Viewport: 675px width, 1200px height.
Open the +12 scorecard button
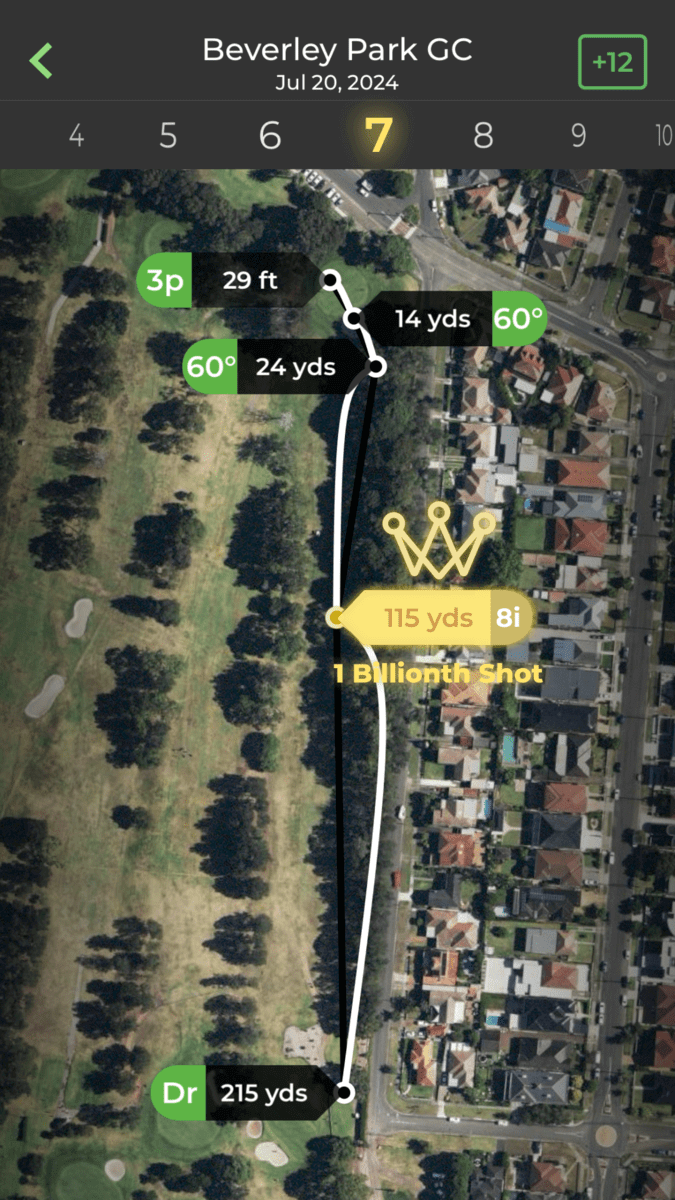coord(612,62)
